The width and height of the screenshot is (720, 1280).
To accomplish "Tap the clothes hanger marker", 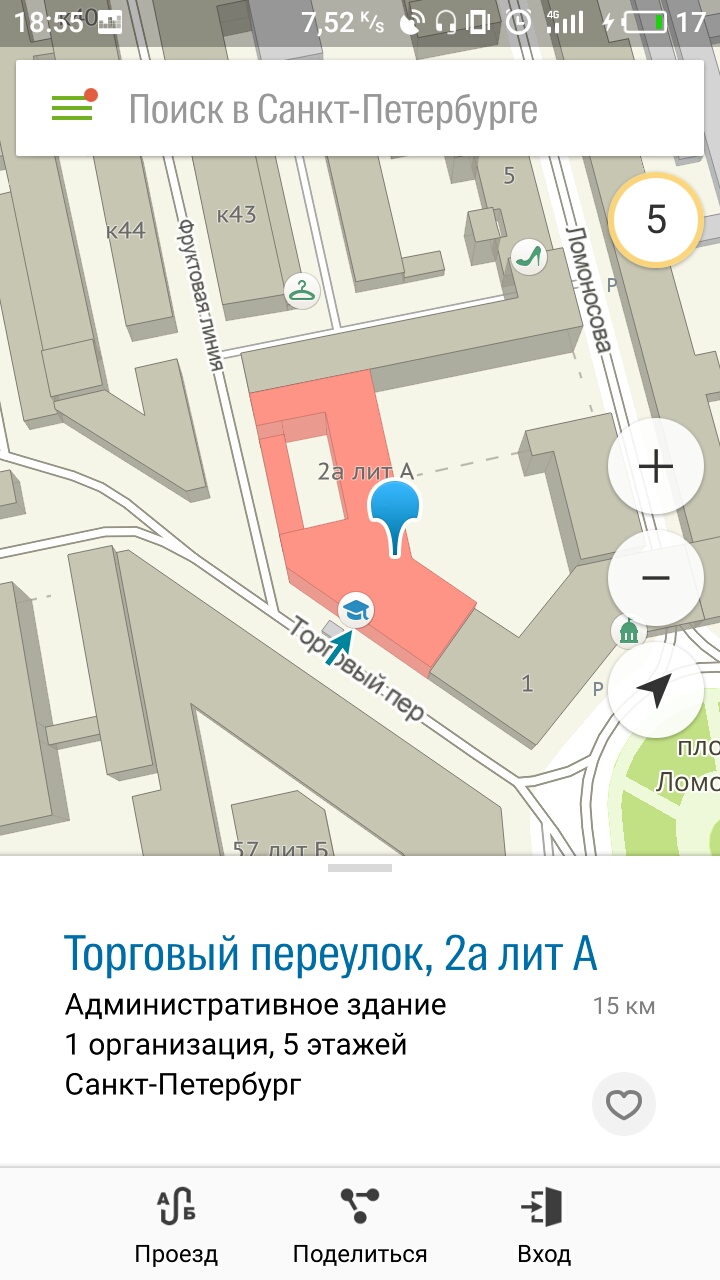I will click(x=302, y=291).
